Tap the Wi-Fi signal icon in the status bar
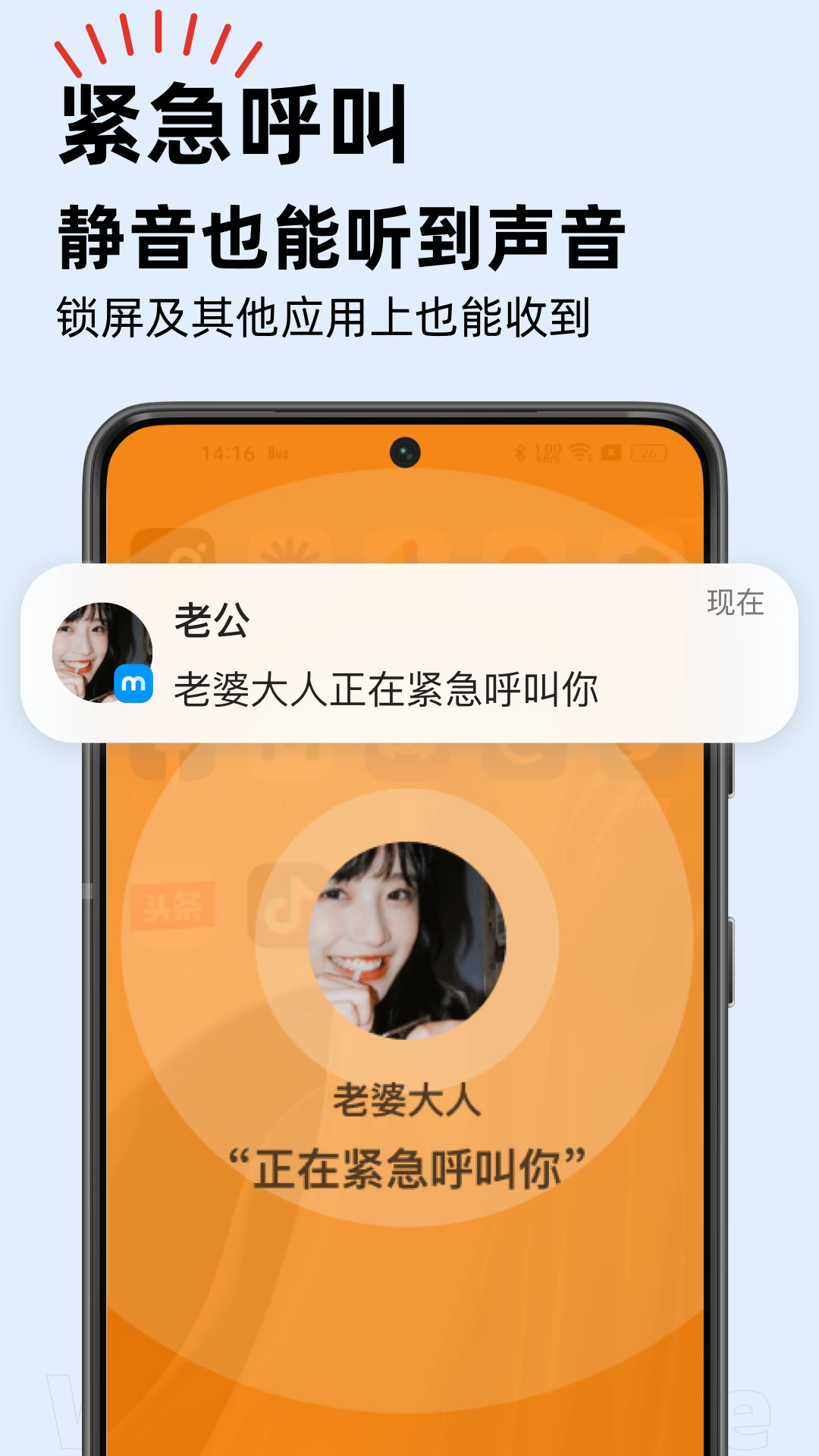This screenshot has height=1456, width=819. click(580, 451)
